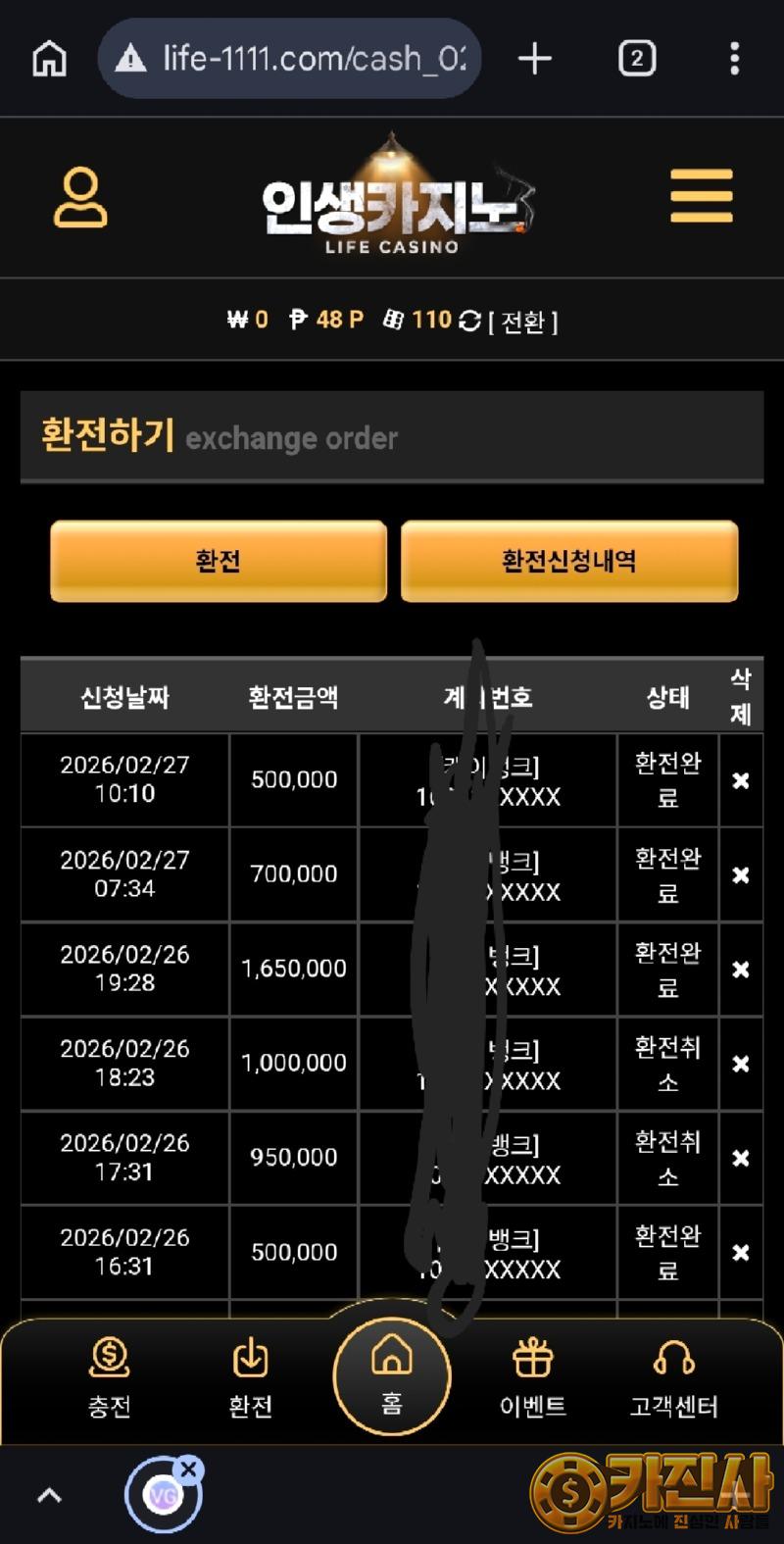
Task: Delete the 2026/02/27 07:34 entry
Action: [x=741, y=874]
